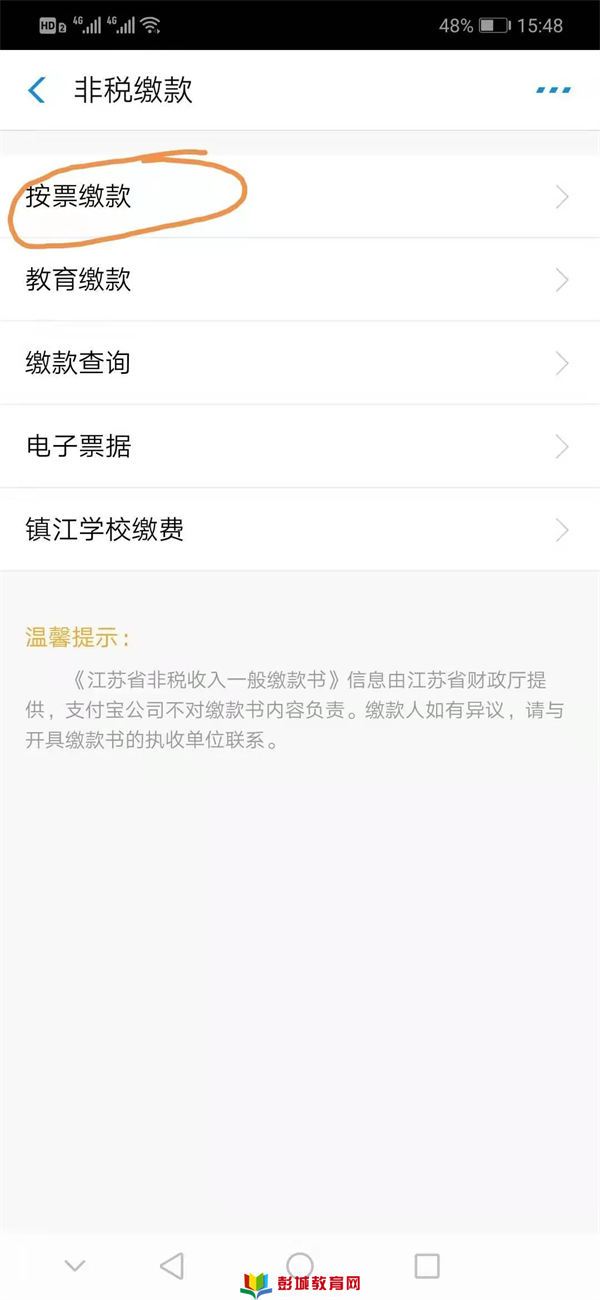Hide navigation bar with down arrow
The image size is (600, 1300).
(74, 1266)
